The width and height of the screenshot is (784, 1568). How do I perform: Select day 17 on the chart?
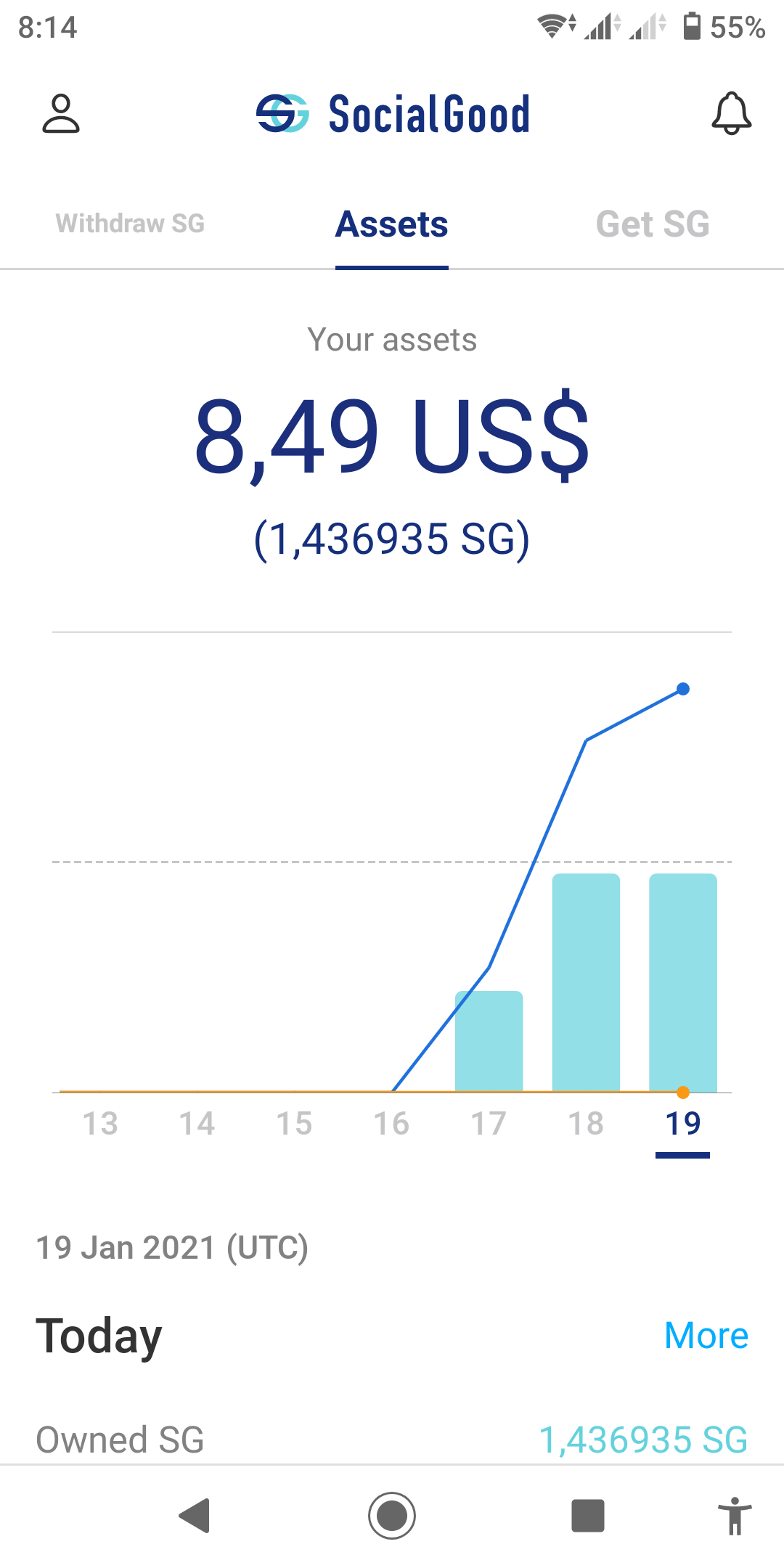489,1124
